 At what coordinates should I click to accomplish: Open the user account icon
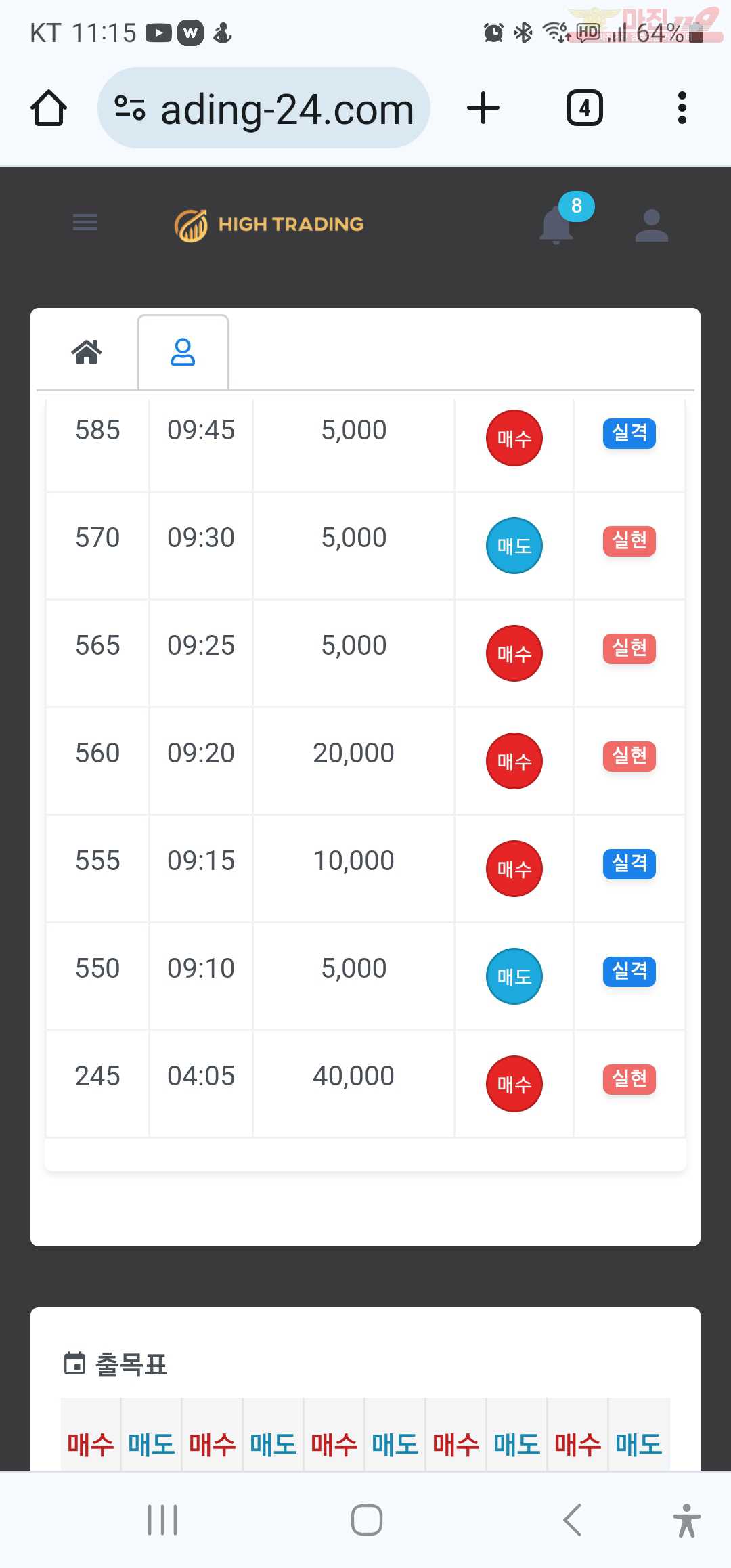click(652, 225)
